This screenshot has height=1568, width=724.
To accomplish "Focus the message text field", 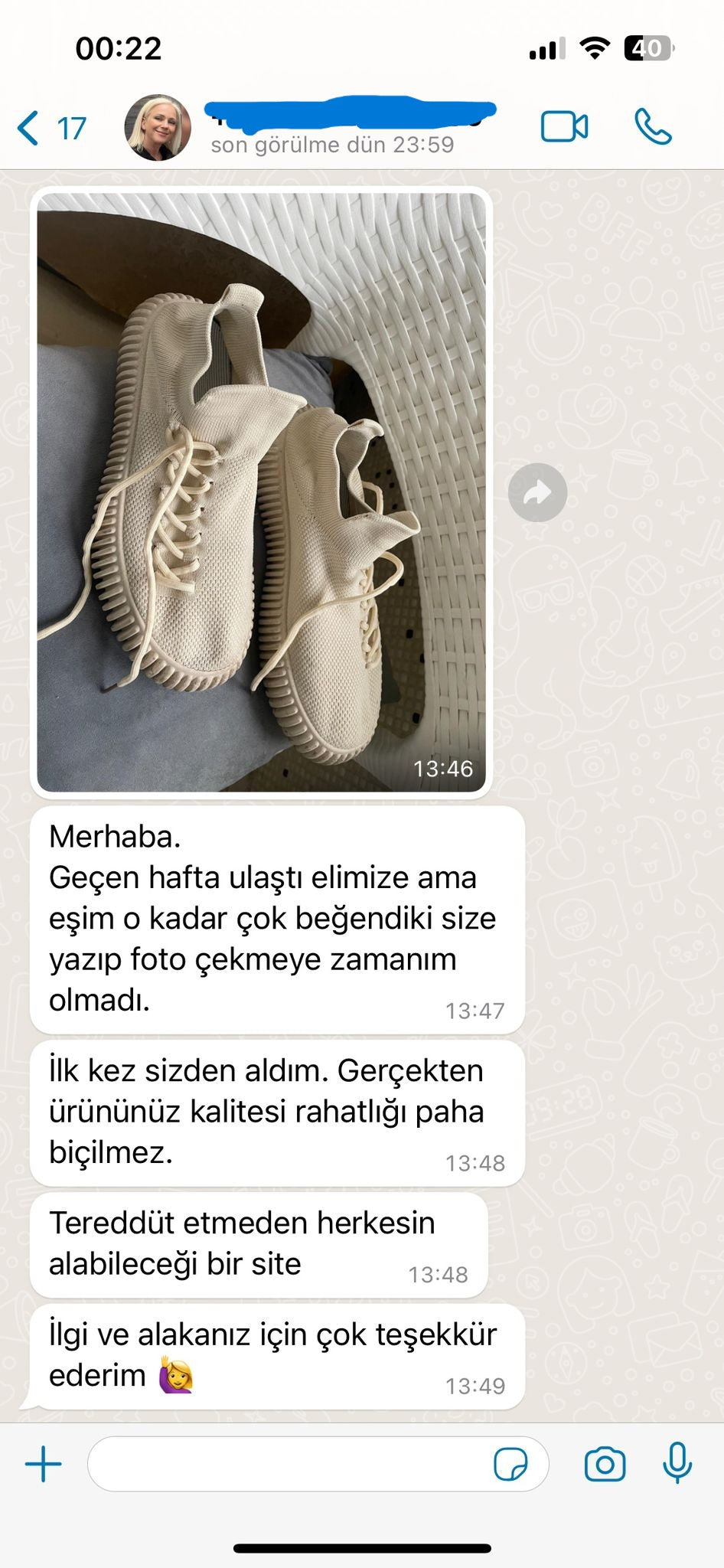I will point(291,1464).
